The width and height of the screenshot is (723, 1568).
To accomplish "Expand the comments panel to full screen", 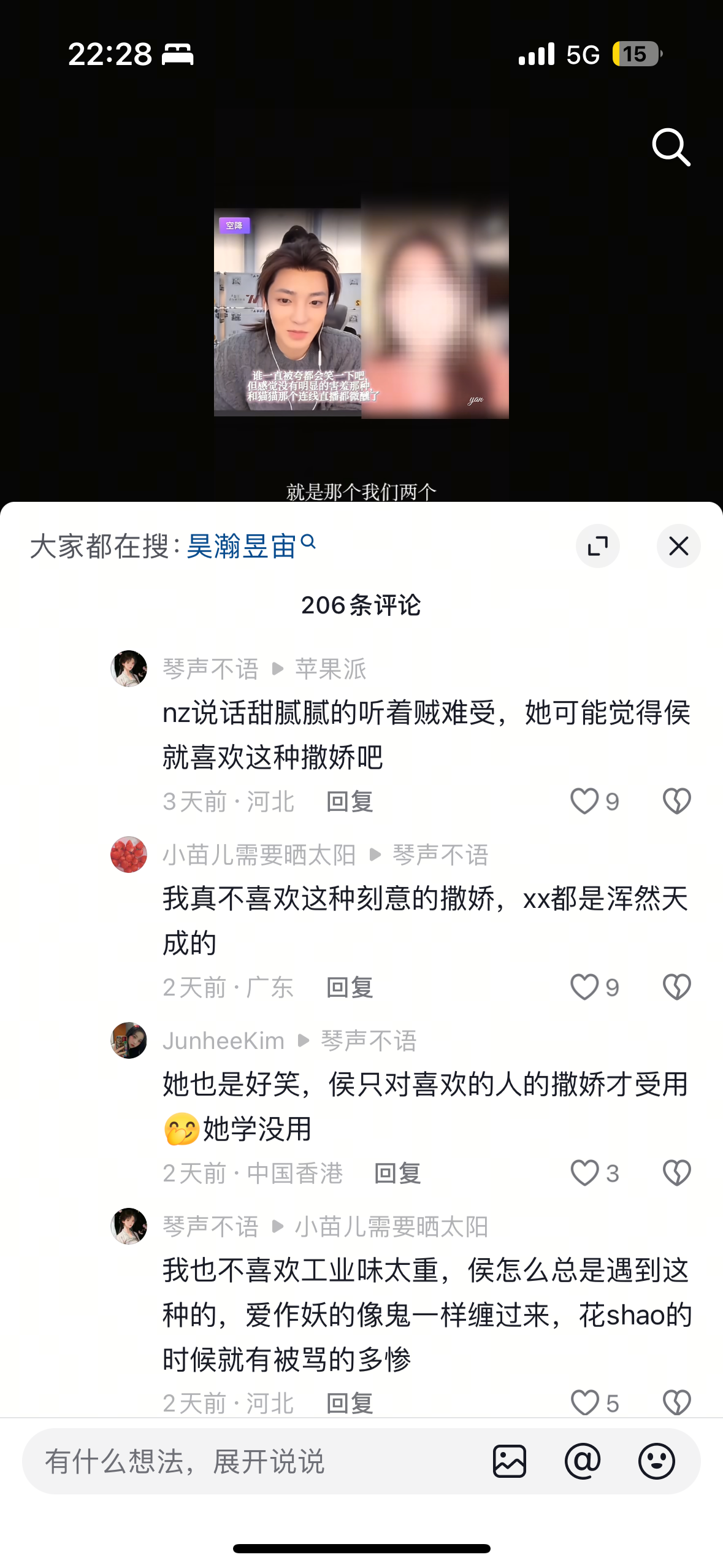I will tap(597, 545).
